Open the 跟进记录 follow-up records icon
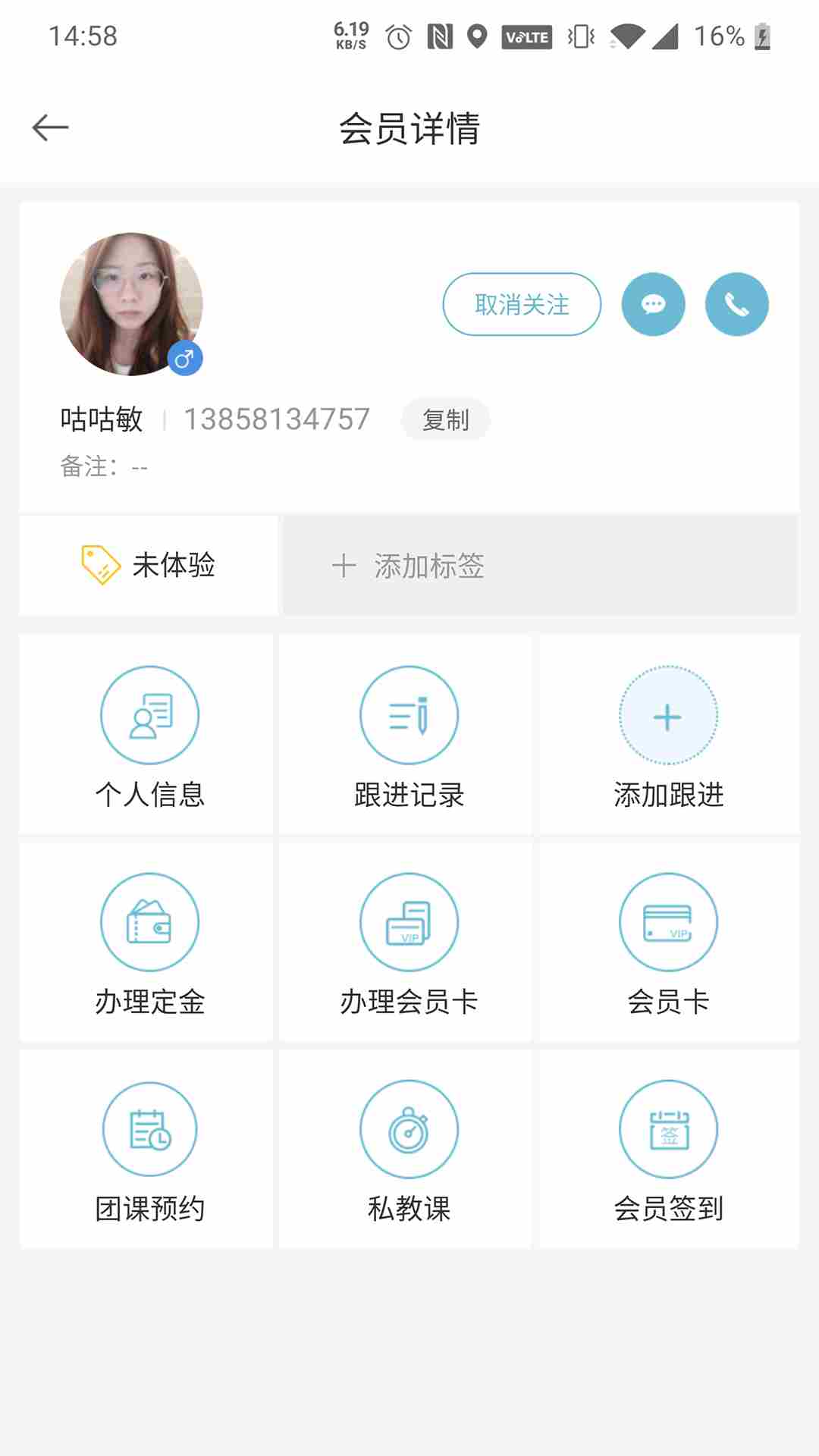 pos(409,714)
